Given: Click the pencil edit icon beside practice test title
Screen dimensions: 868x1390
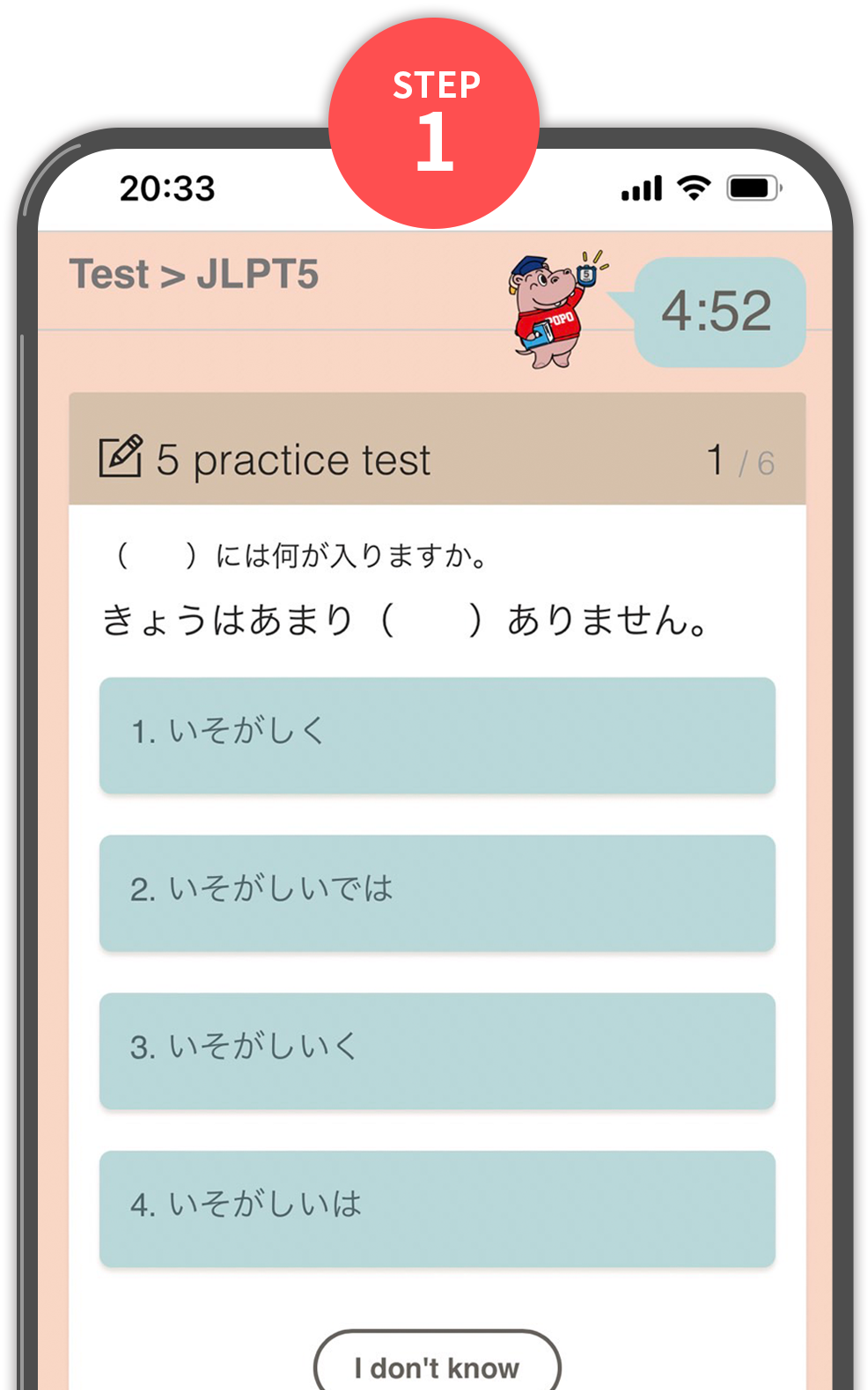Looking at the screenshot, I should click(x=121, y=456).
